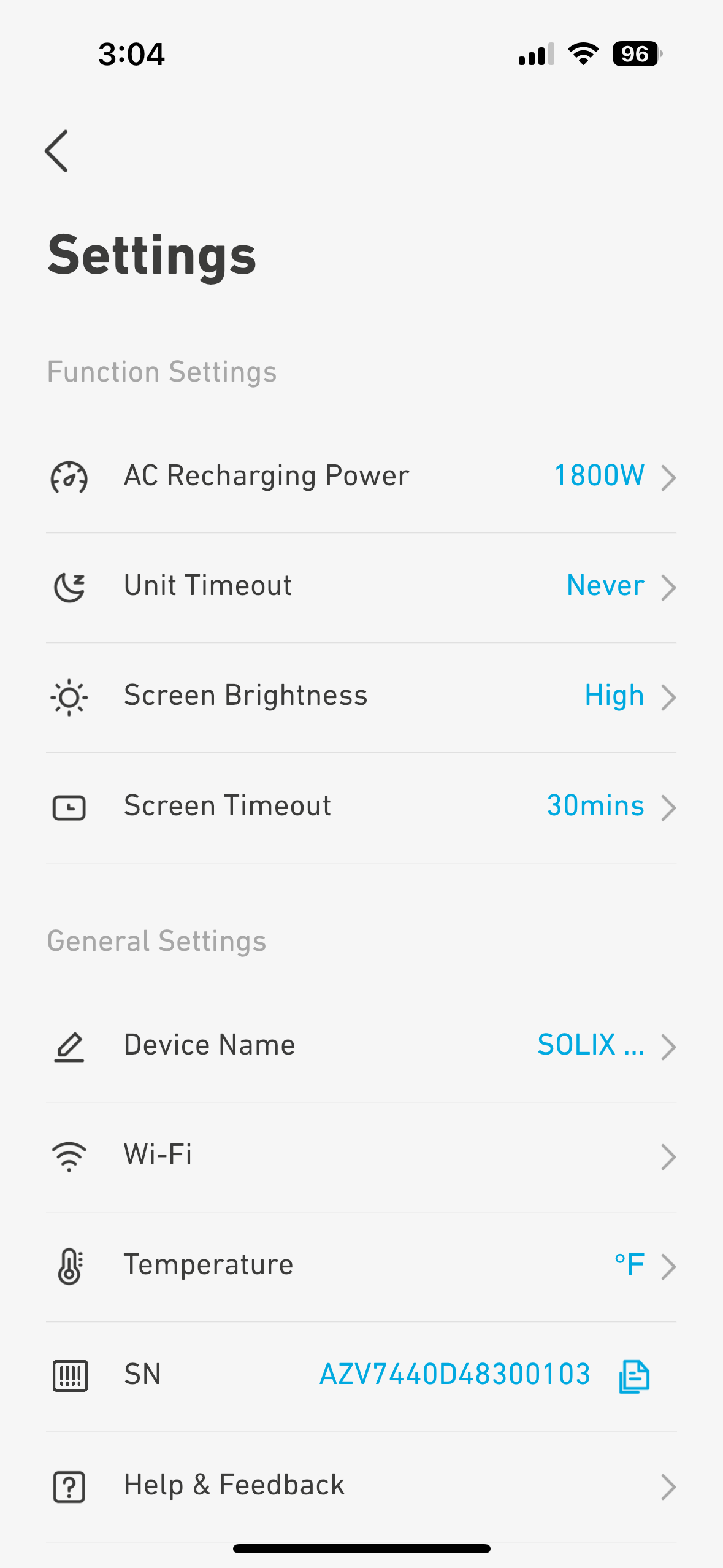Go back using the back arrow
This screenshot has width=723, height=1568.
(x=56, y=151)
